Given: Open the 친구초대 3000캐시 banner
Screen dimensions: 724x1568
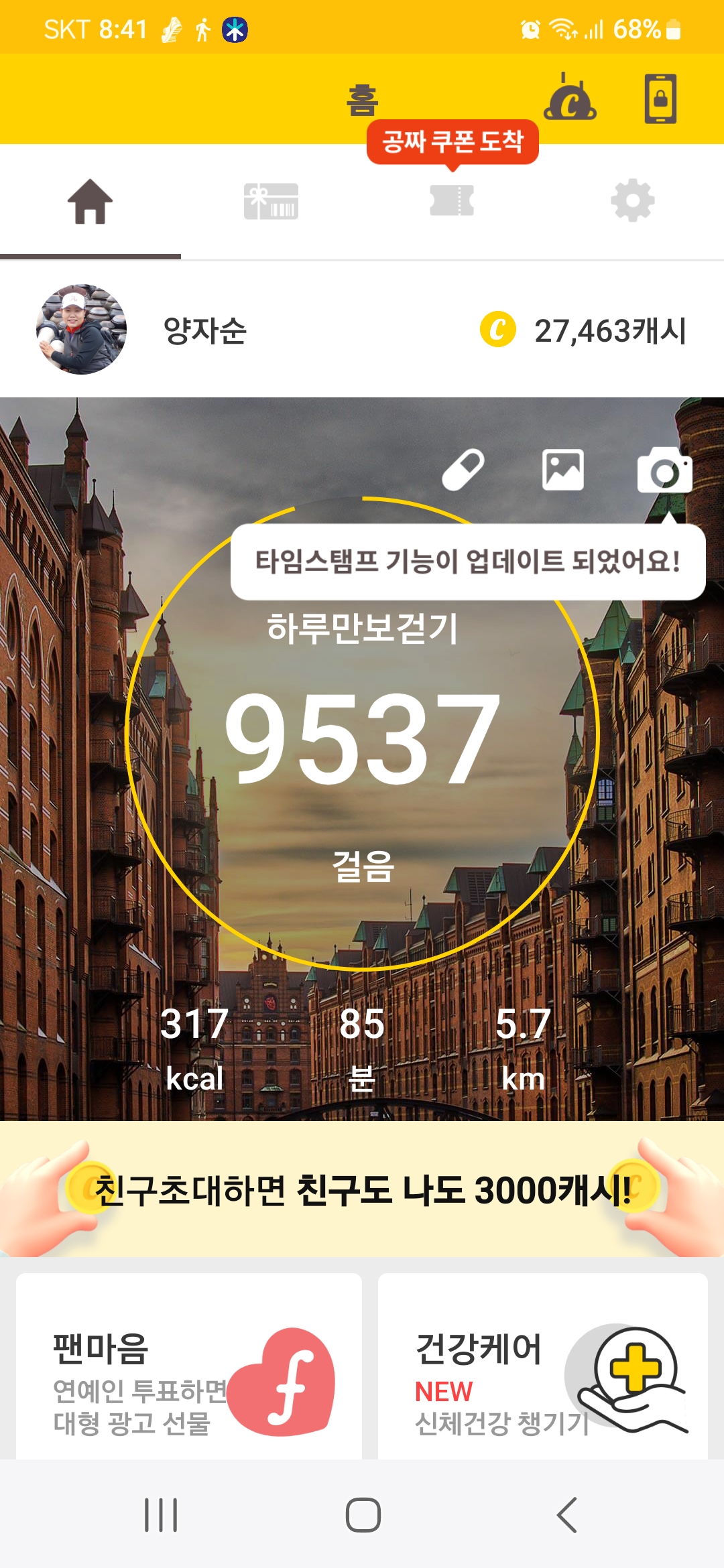Looking at the screenshot, I should (x=362, y=1190).
